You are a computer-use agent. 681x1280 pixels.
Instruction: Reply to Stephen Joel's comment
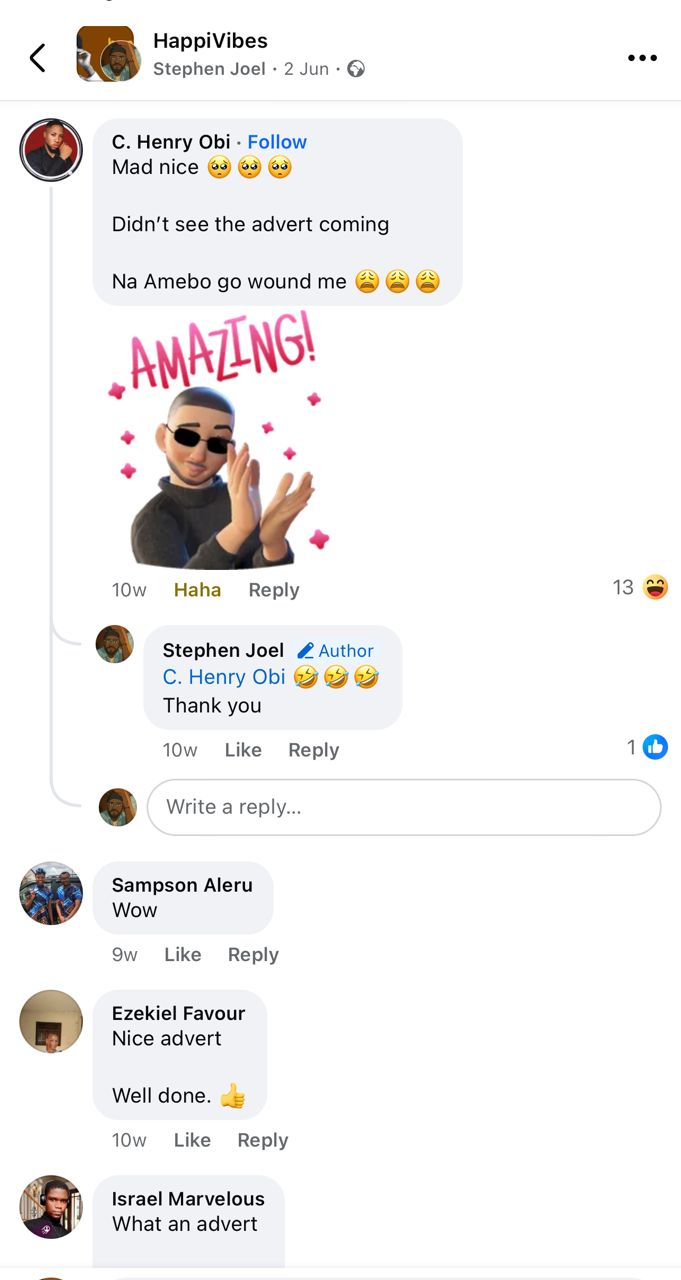click(313, 750)
